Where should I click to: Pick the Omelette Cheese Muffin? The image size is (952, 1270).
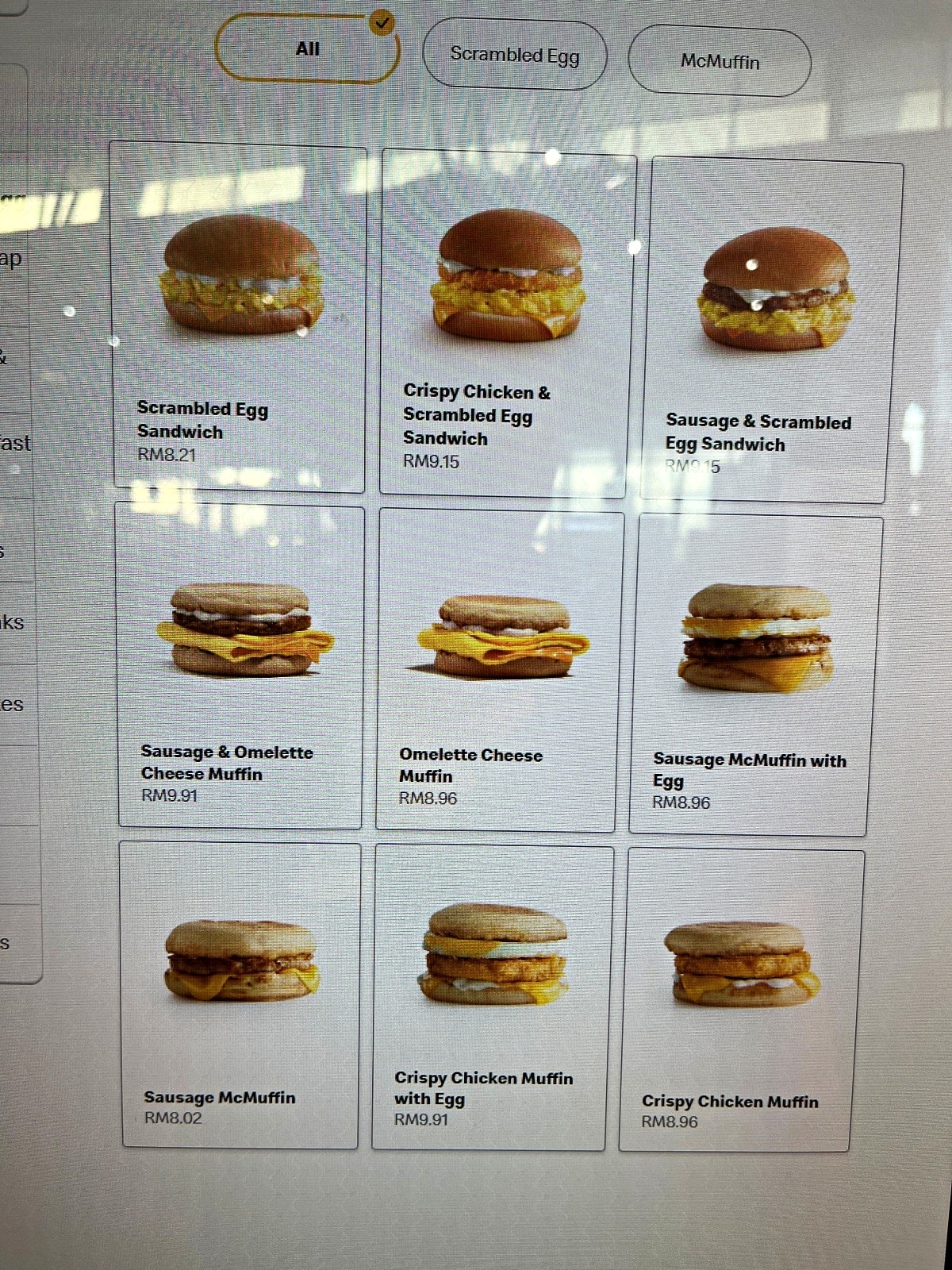coord(498,671)
